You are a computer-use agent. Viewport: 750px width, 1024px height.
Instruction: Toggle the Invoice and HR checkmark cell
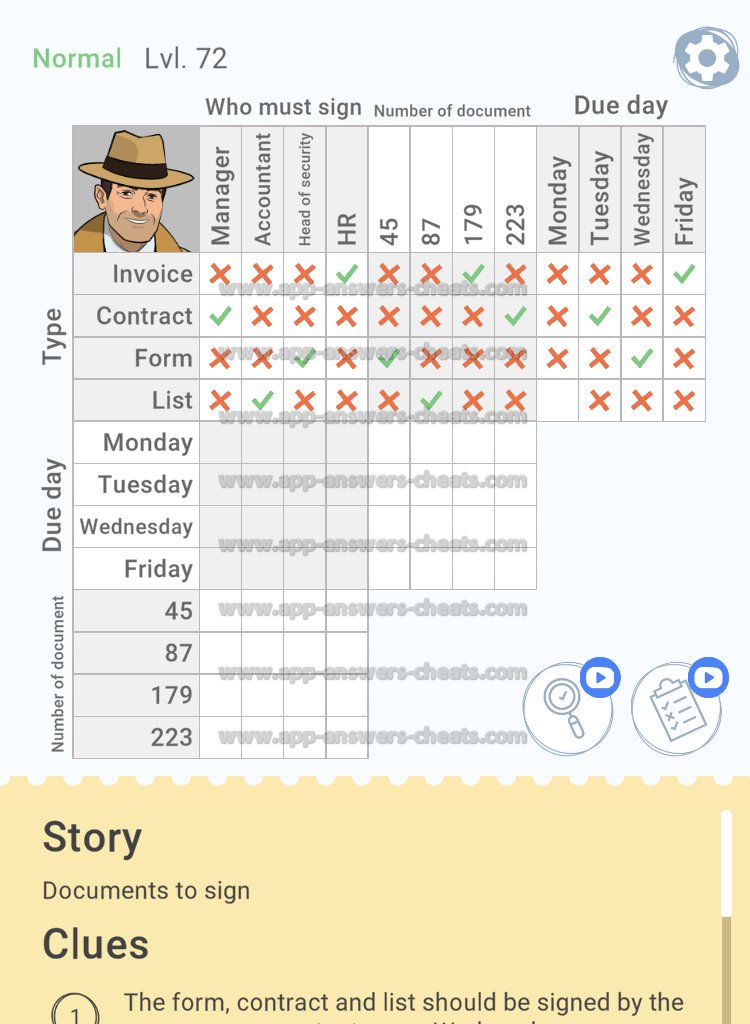347,274
